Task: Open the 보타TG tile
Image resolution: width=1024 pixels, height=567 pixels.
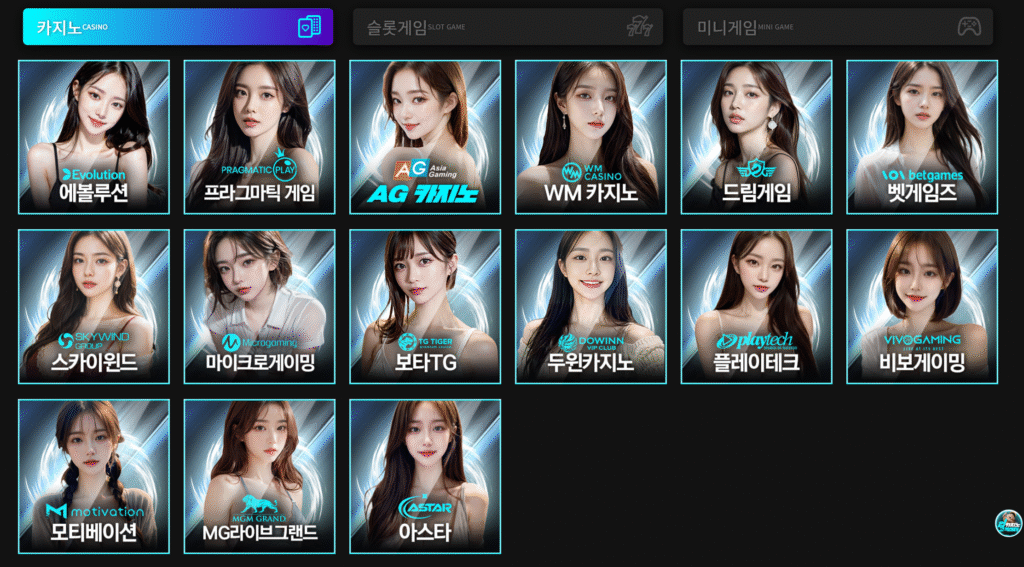Action: [x=425, y=307]
